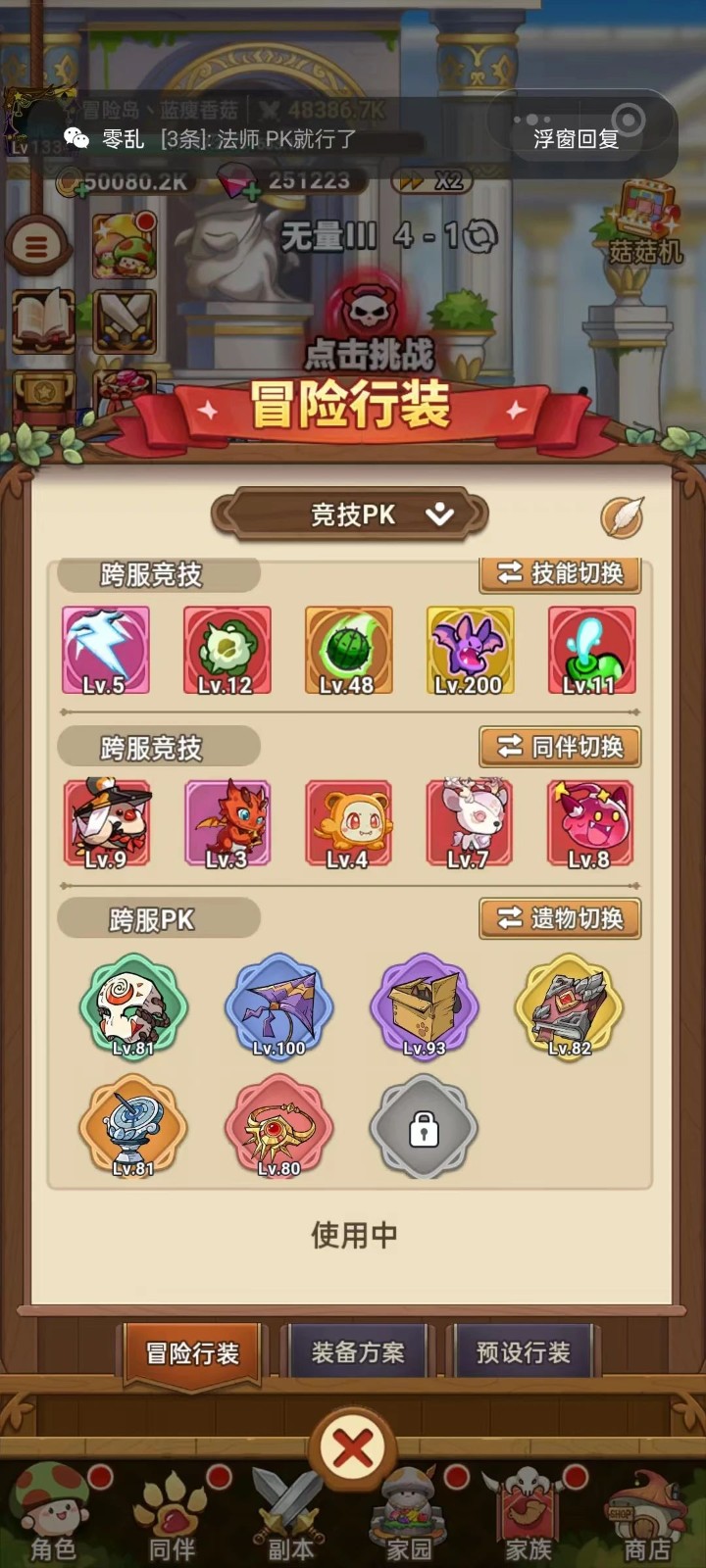
Task: Open the Lv.93 cardboard box relic
Action: [424, 1006]
